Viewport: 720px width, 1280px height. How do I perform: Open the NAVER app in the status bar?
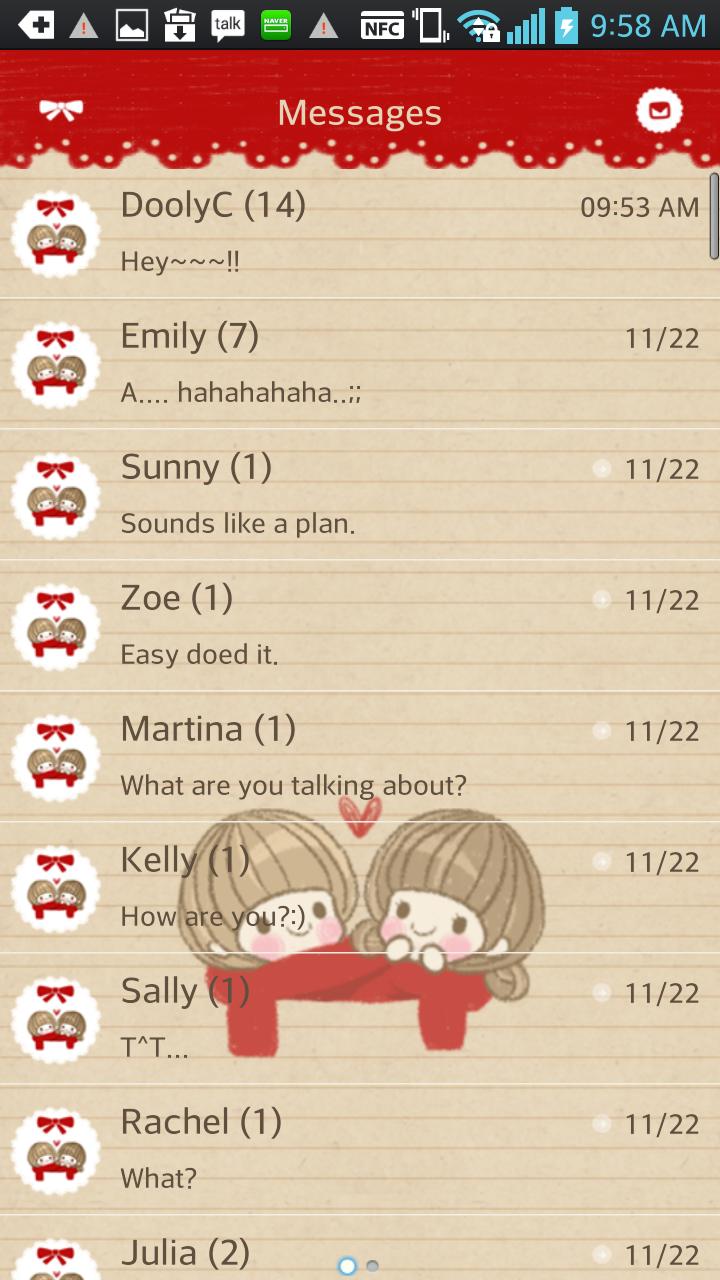pyautogui.click(x=276, y=24)
